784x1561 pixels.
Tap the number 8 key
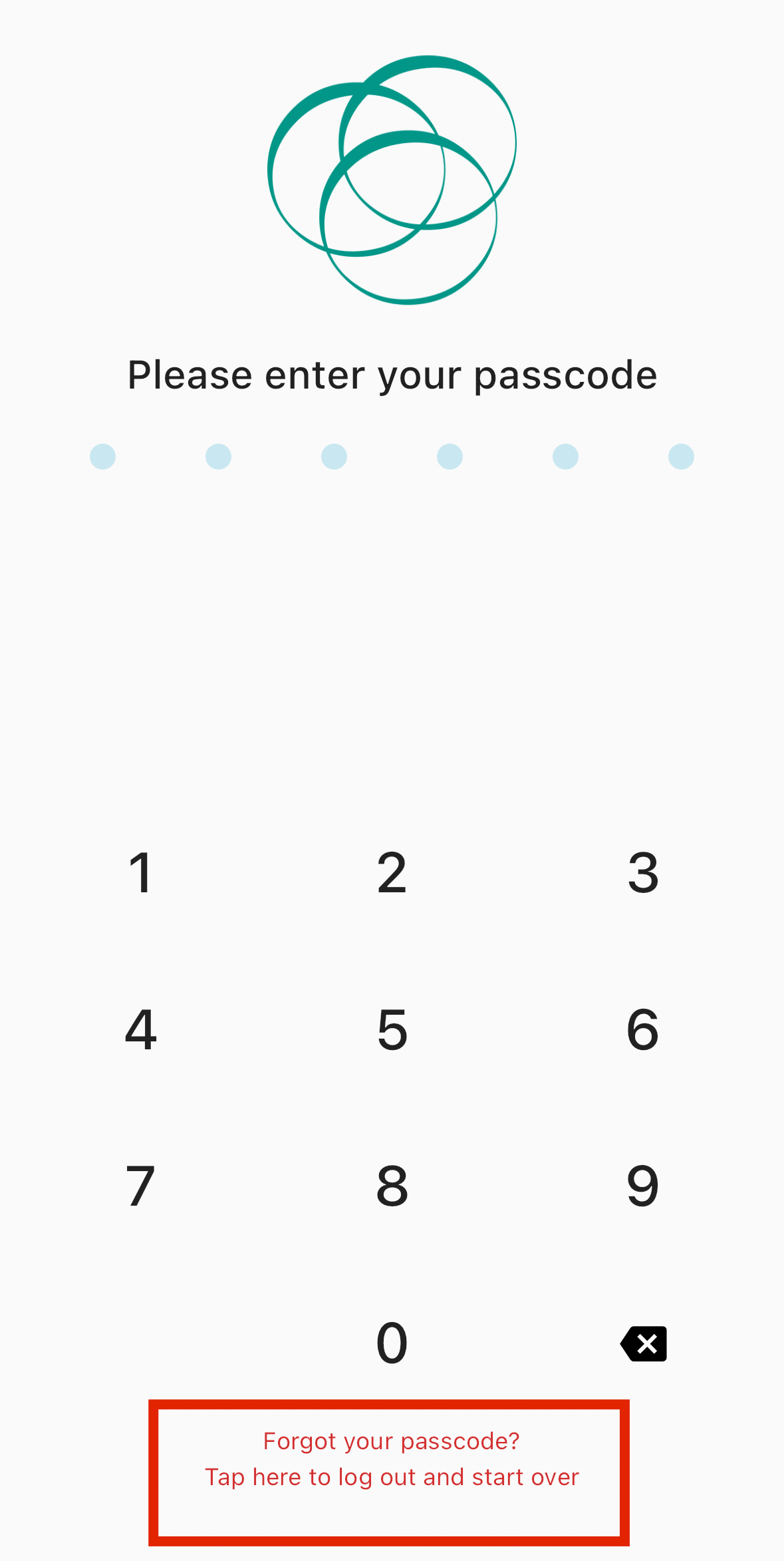click(x=392, y=1186)
